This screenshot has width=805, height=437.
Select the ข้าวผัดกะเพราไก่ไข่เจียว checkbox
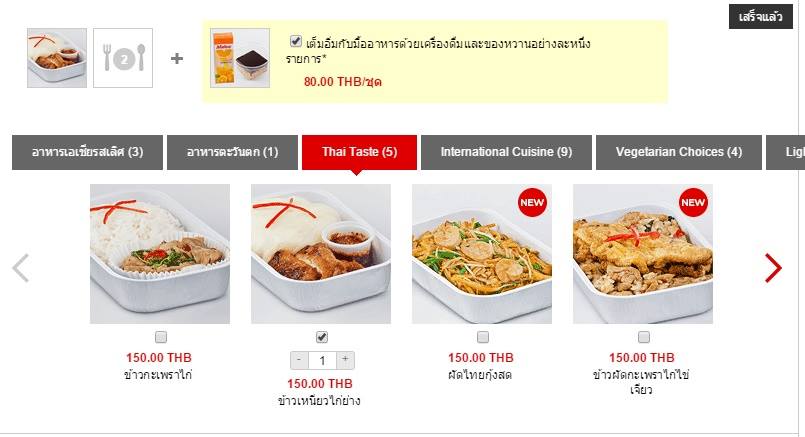click(x=644, y=337)
